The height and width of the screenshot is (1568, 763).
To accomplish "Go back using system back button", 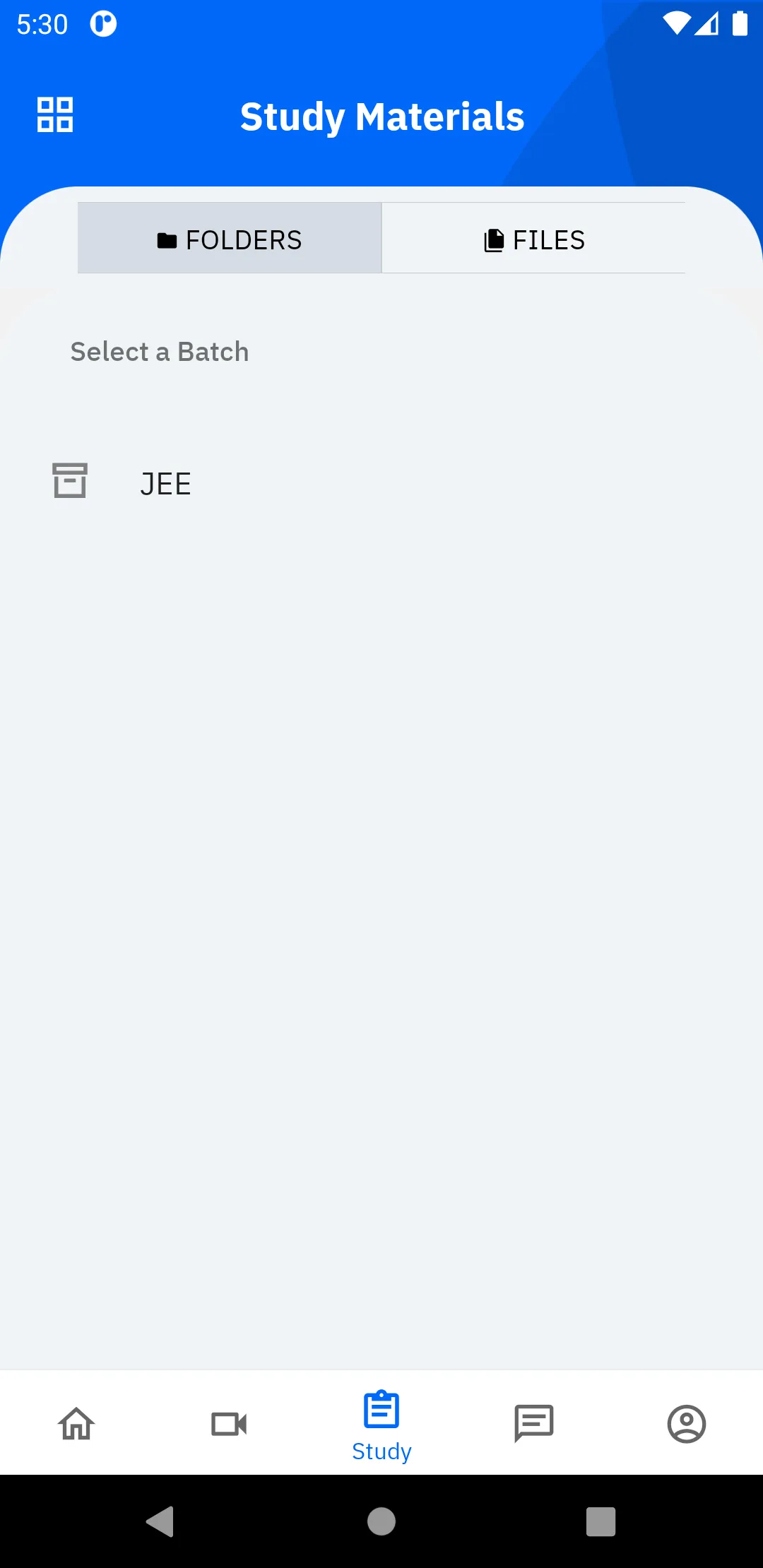I will coord(160,1521).
